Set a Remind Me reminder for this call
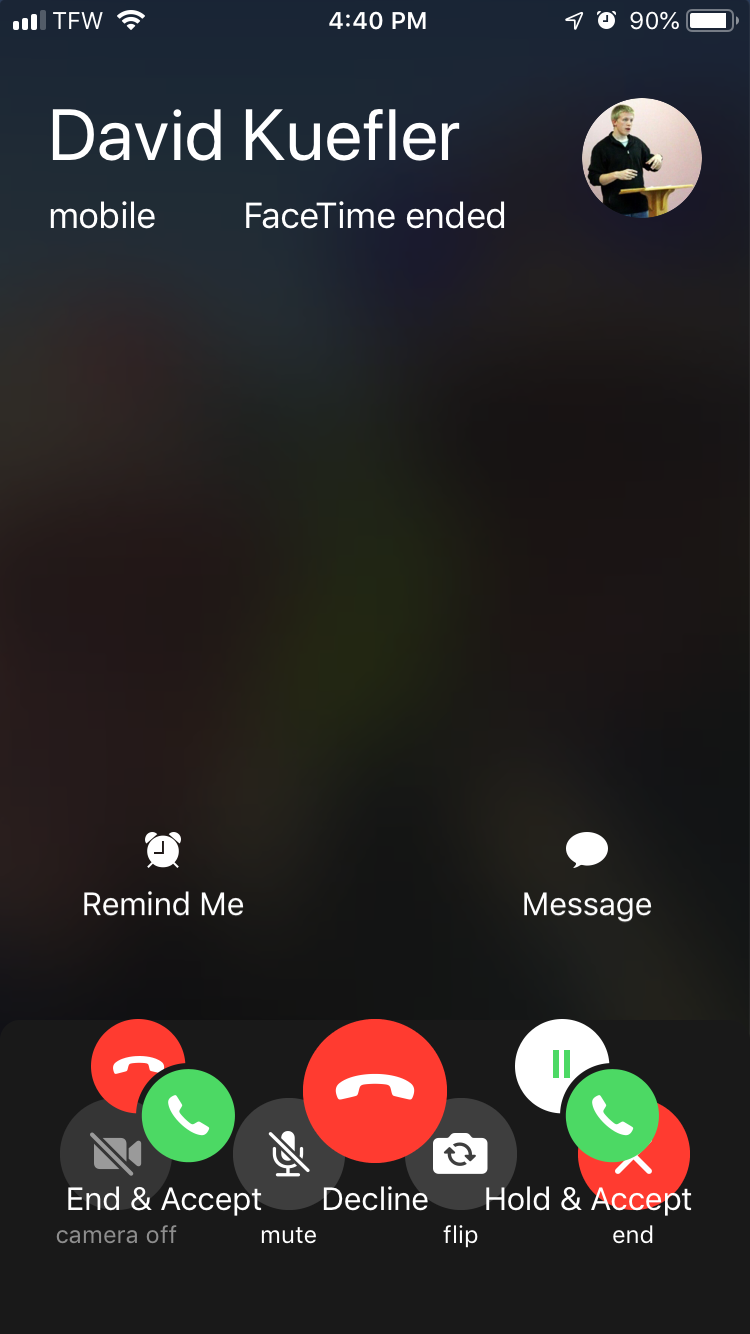The image size is (750, 1334). tap(162, 874)
